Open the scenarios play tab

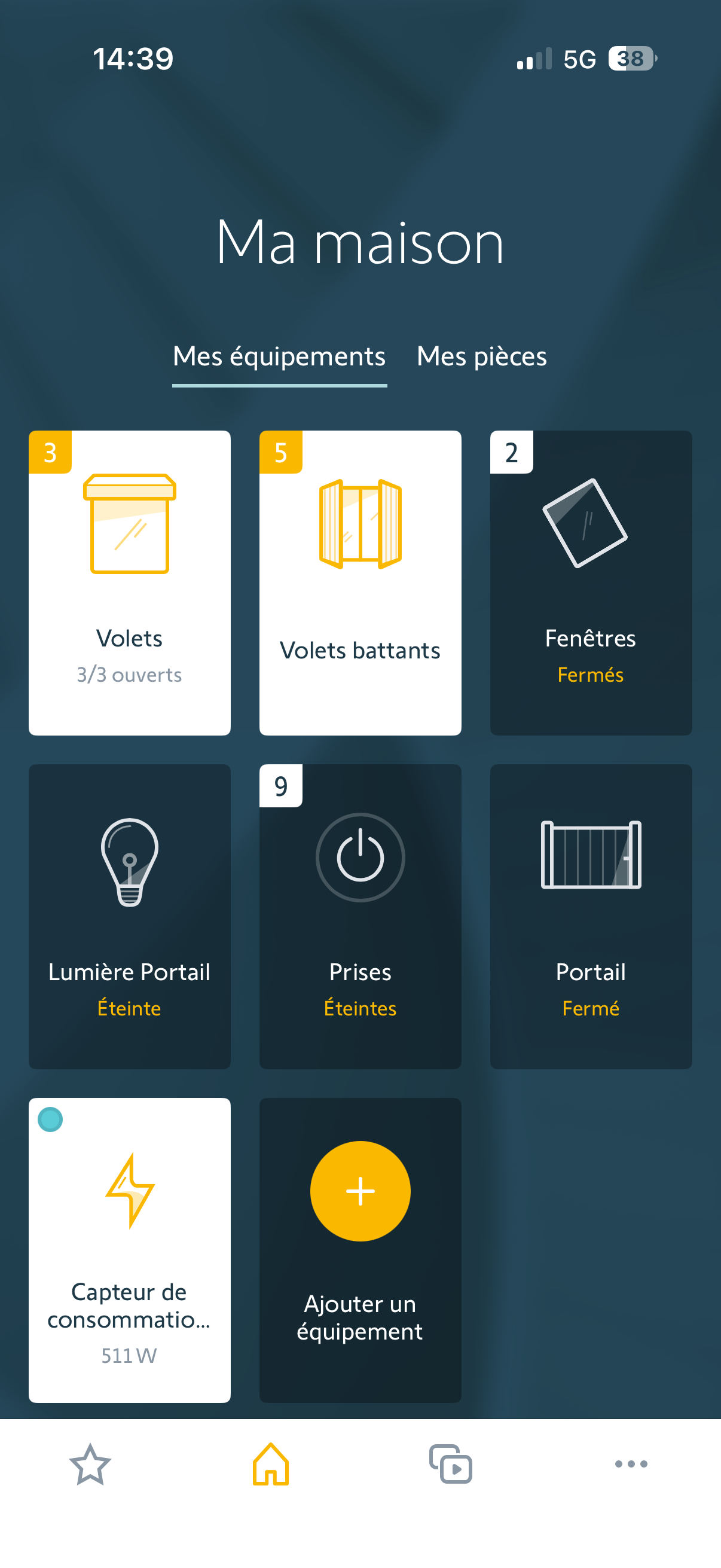click(x=450, y=1464)
